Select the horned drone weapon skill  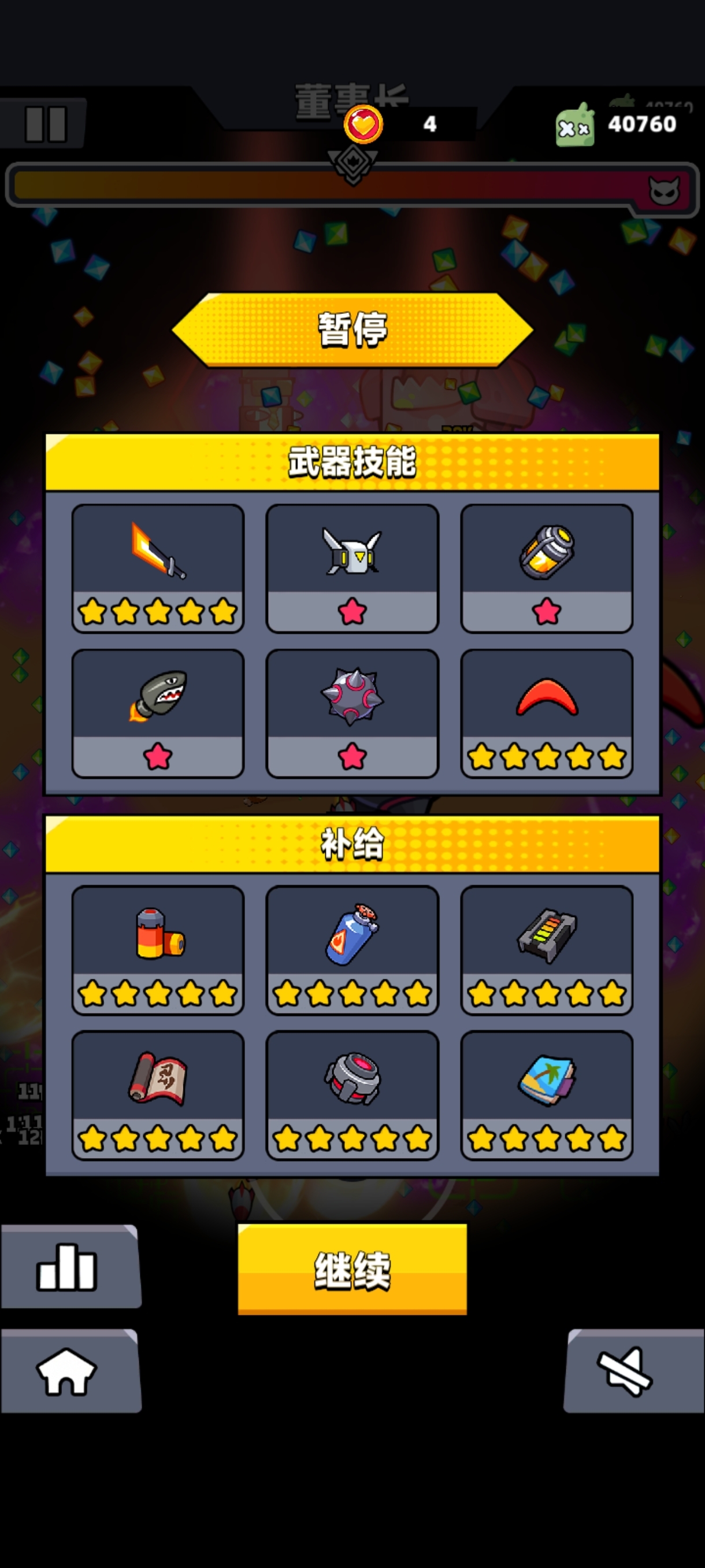click(352, 568)
